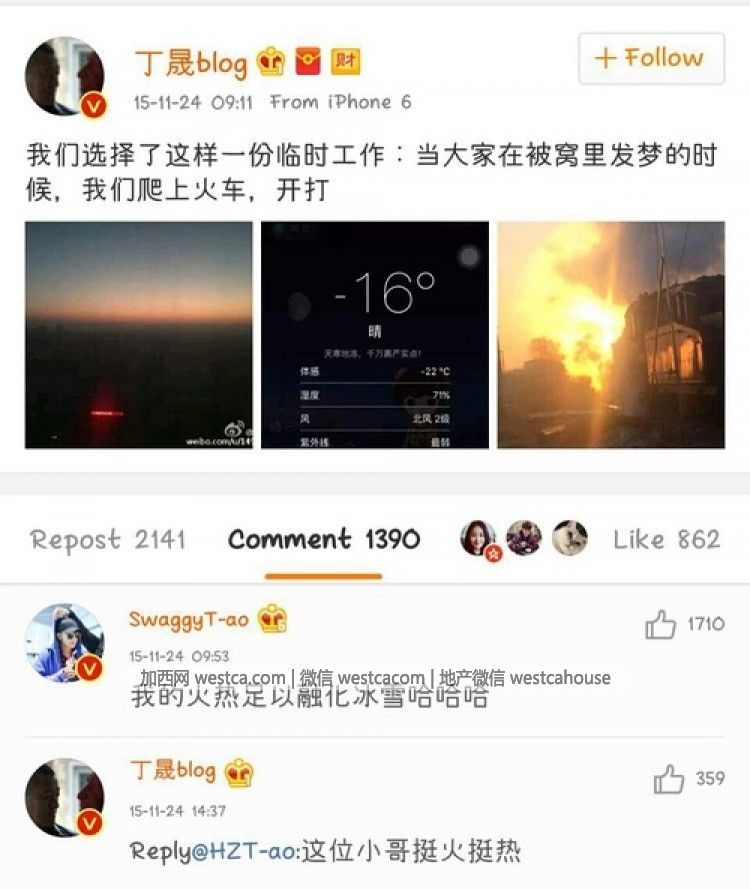Select the Comment 1390 tab
This screenshot has width=750, height=889.
click(x=323, y=540)
